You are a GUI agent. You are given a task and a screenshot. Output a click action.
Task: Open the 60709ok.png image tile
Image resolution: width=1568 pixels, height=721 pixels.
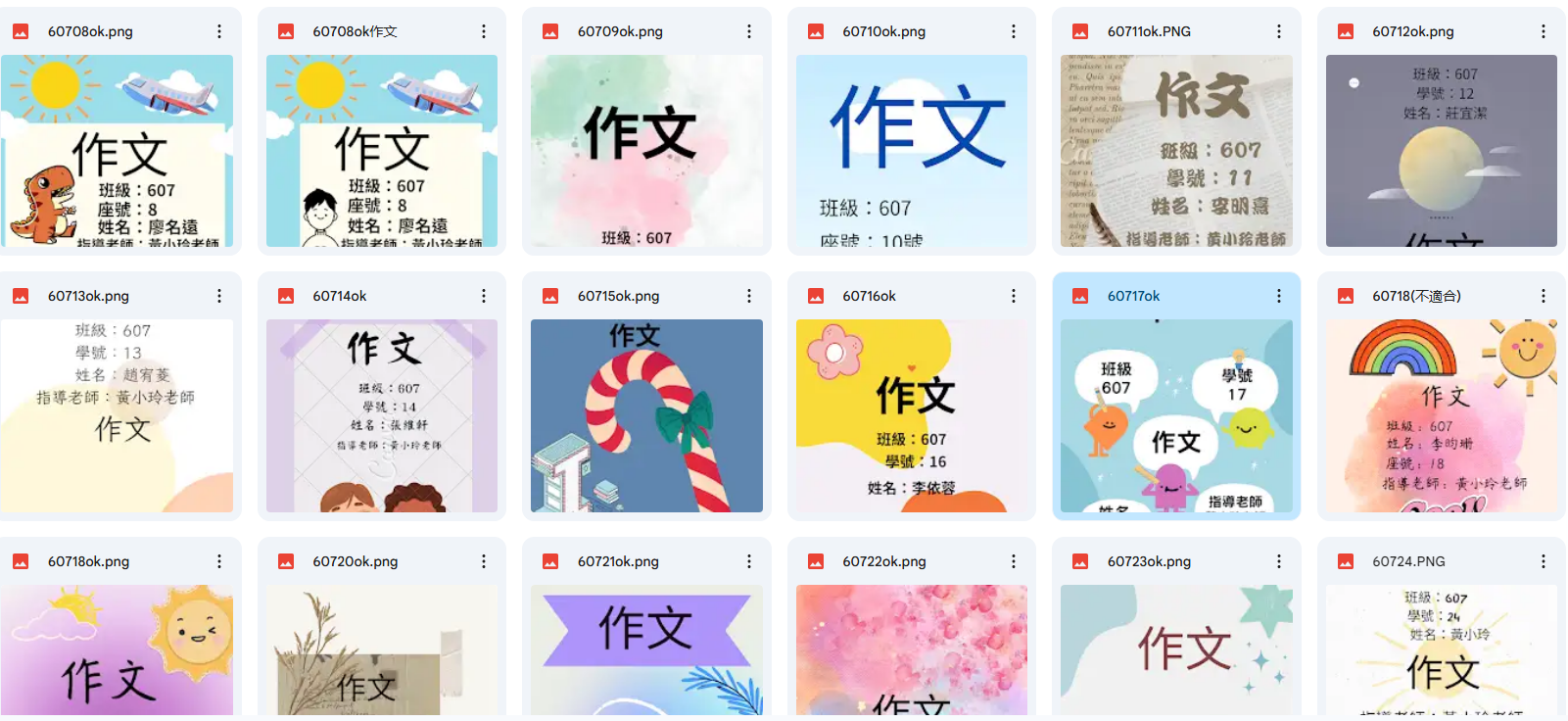click(x=646, y=150)
